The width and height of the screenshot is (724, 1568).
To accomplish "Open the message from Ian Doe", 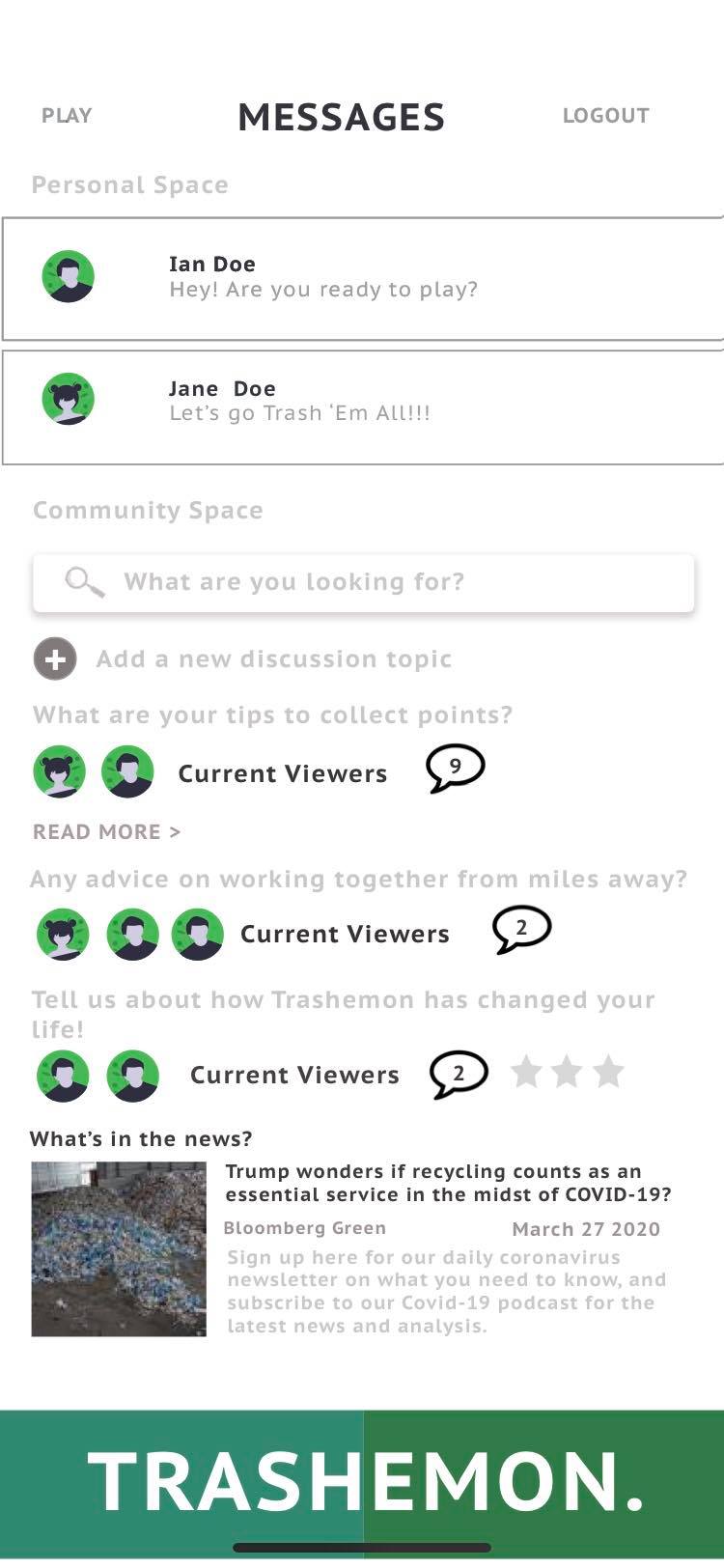I will coord(363,279).
